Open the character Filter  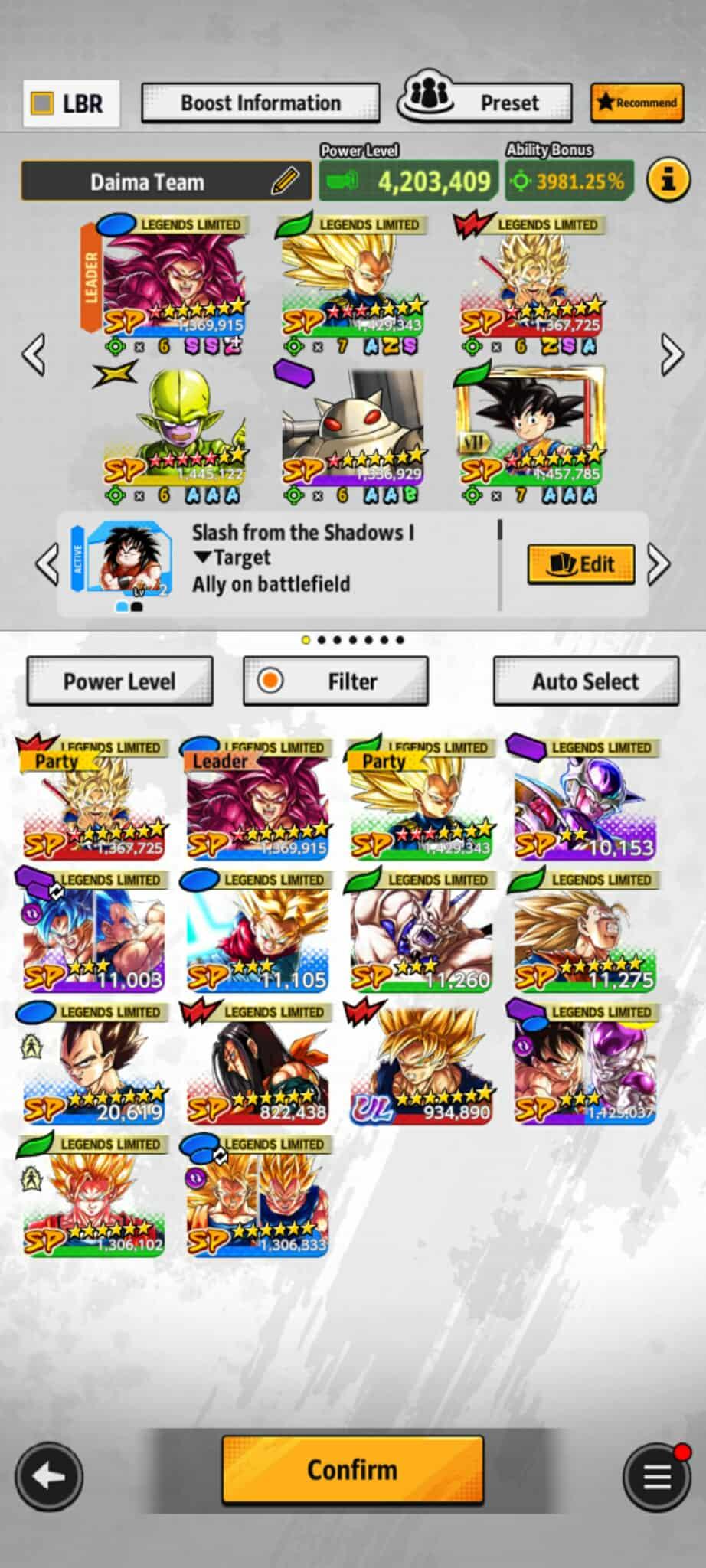pos(335,681)
